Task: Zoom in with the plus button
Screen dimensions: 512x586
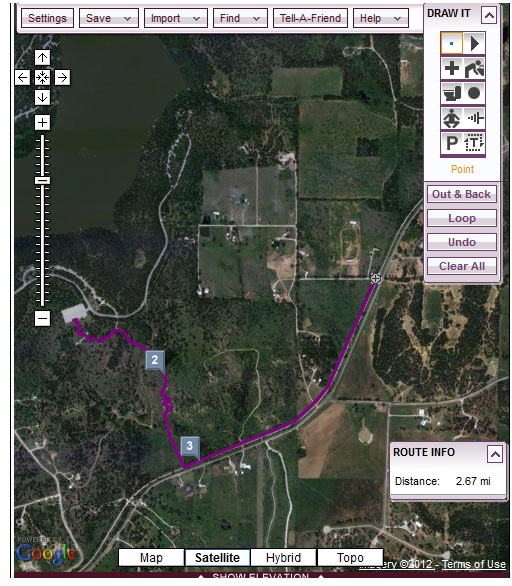Action: point(42,122)
